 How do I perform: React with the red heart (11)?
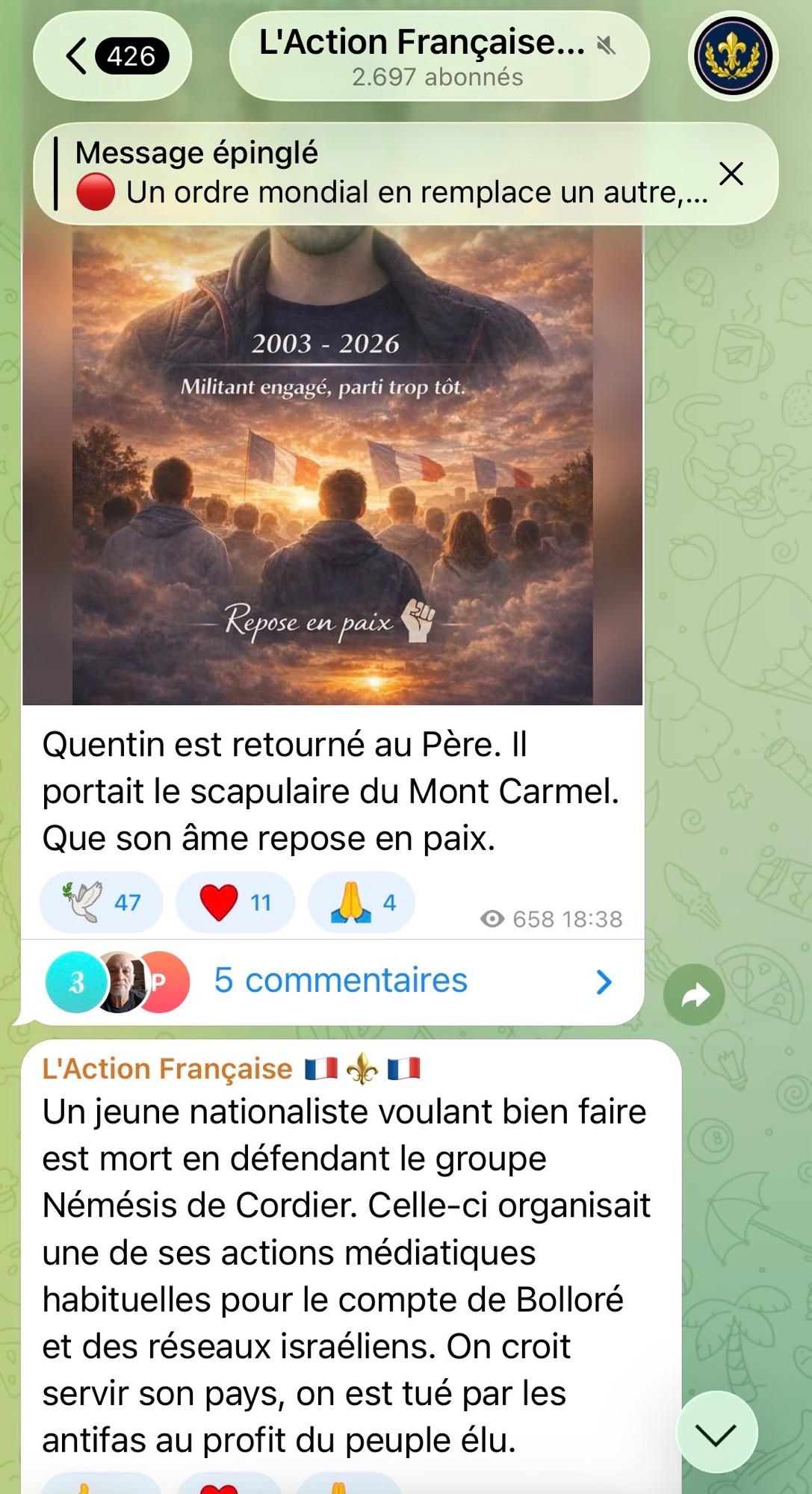click(235, 902)
